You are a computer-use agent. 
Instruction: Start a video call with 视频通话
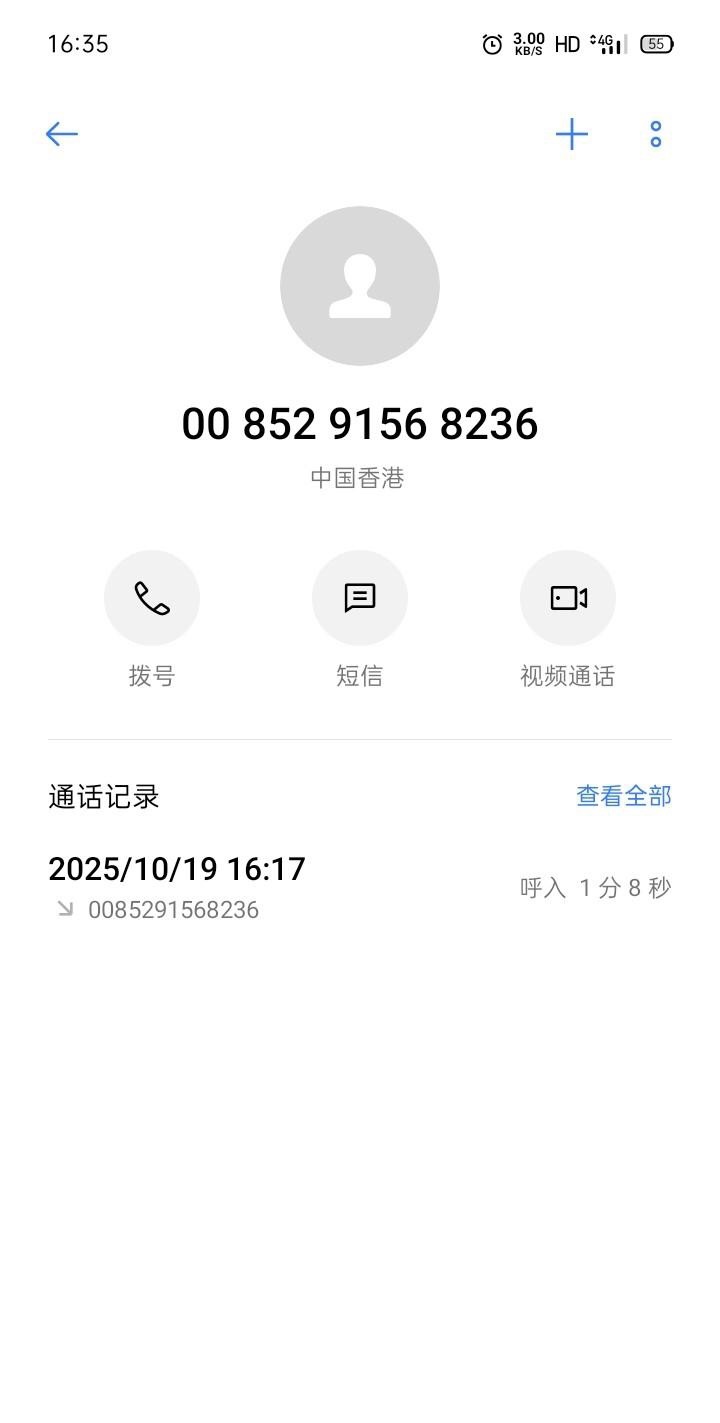(568, 598)
